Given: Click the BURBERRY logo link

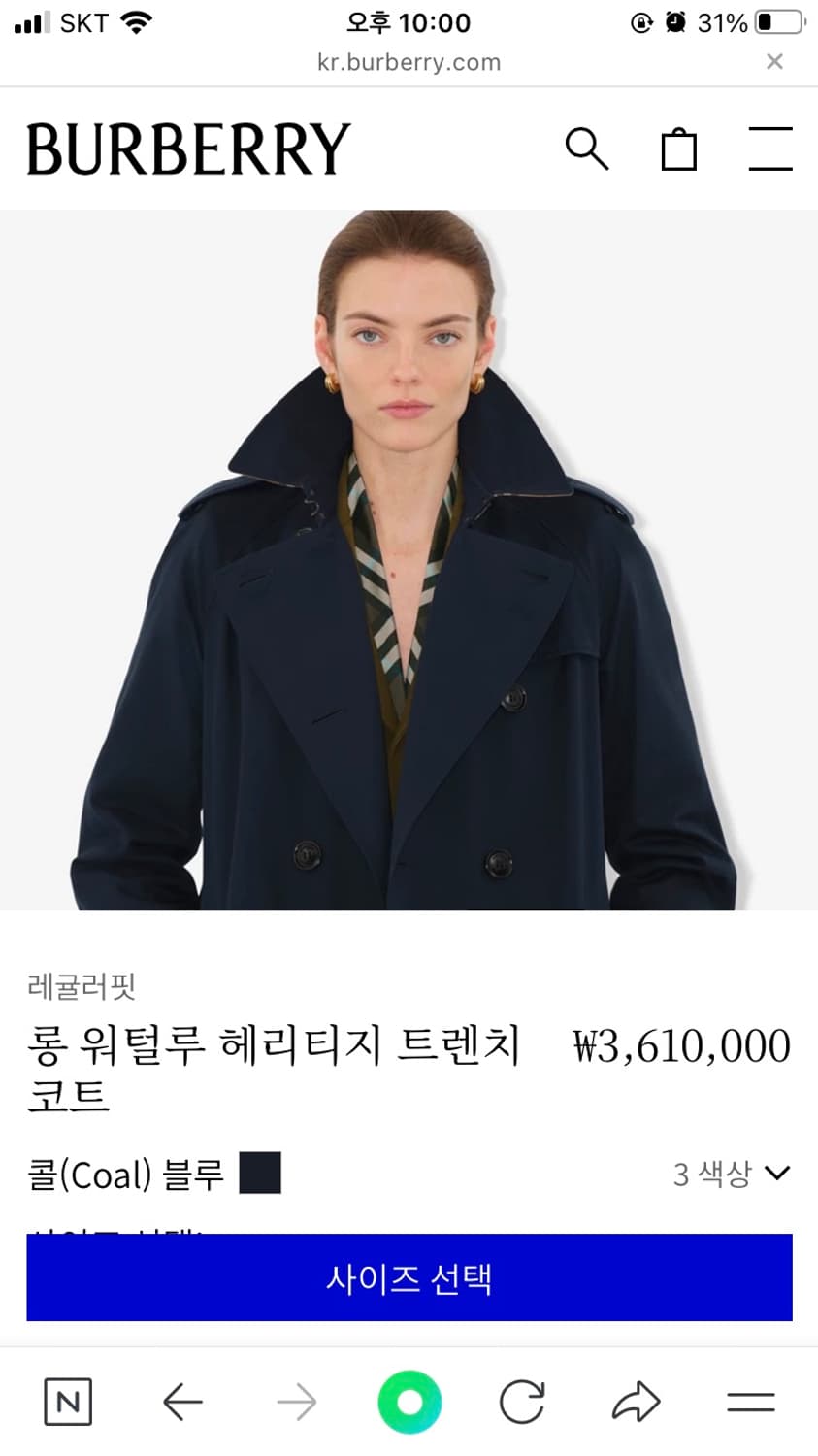Looking at the screenshot, I should click(x=187, y=148).
